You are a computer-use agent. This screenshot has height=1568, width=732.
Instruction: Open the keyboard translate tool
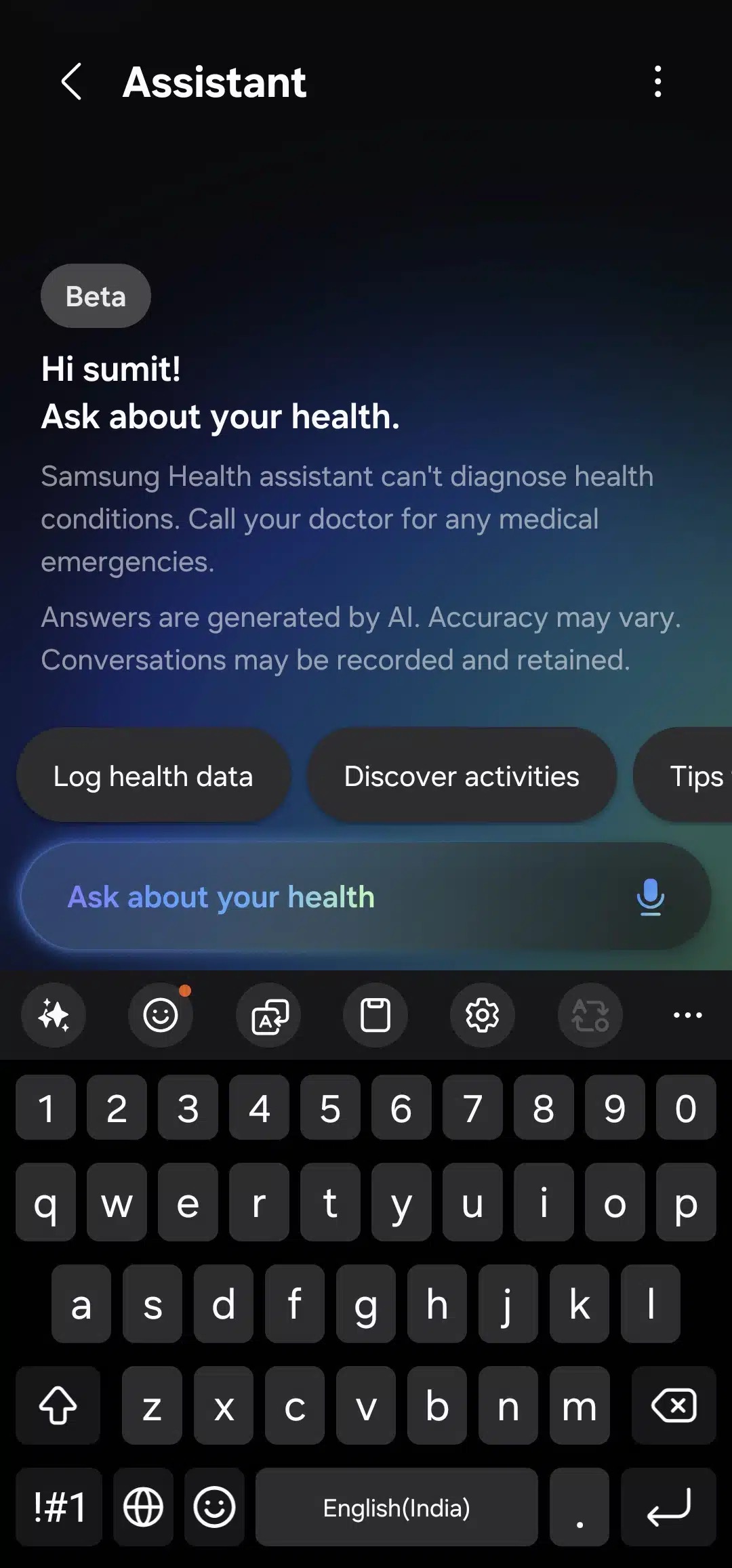tap(268, 1015)
